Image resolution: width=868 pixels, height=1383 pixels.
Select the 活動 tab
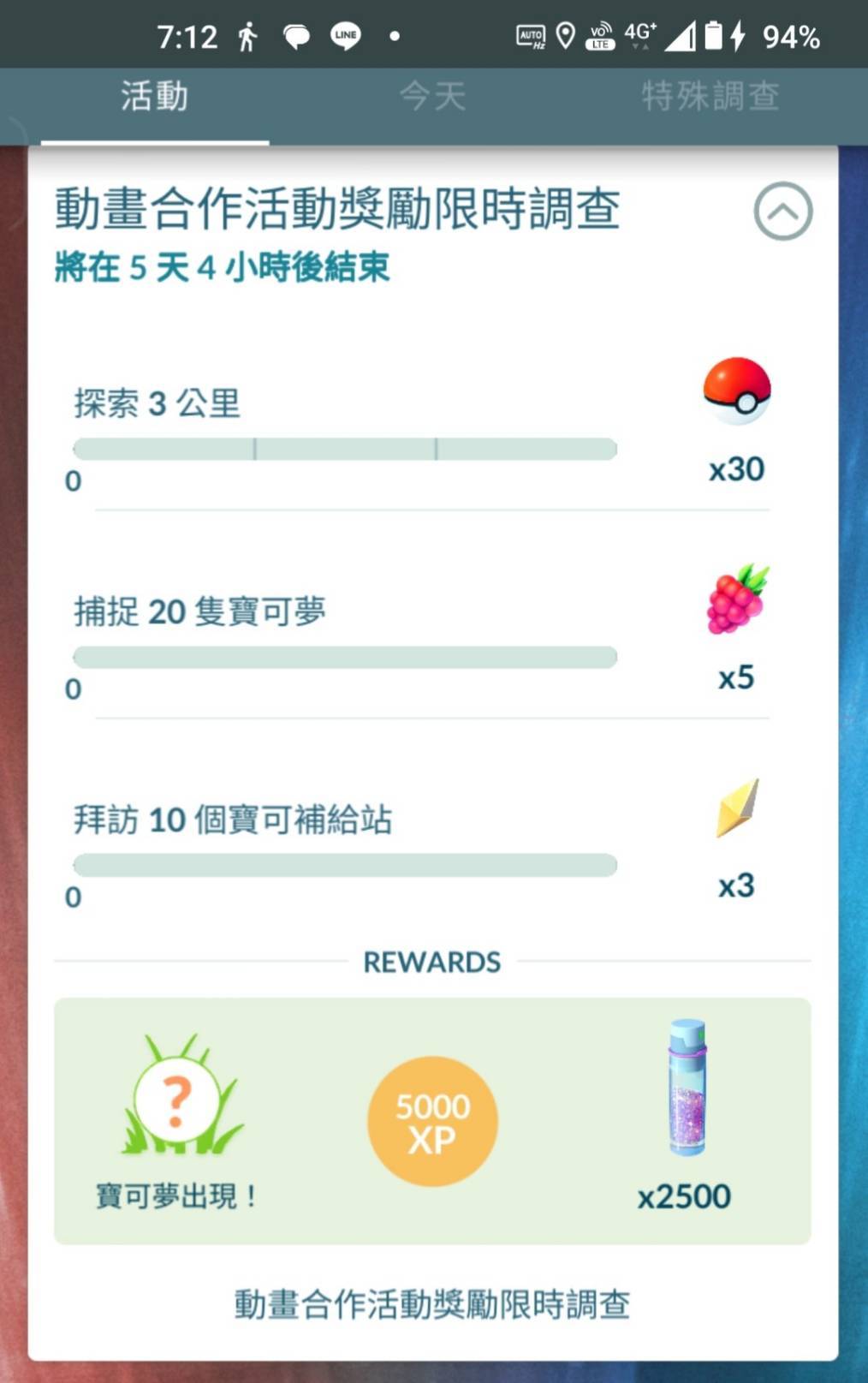point(155,96)
